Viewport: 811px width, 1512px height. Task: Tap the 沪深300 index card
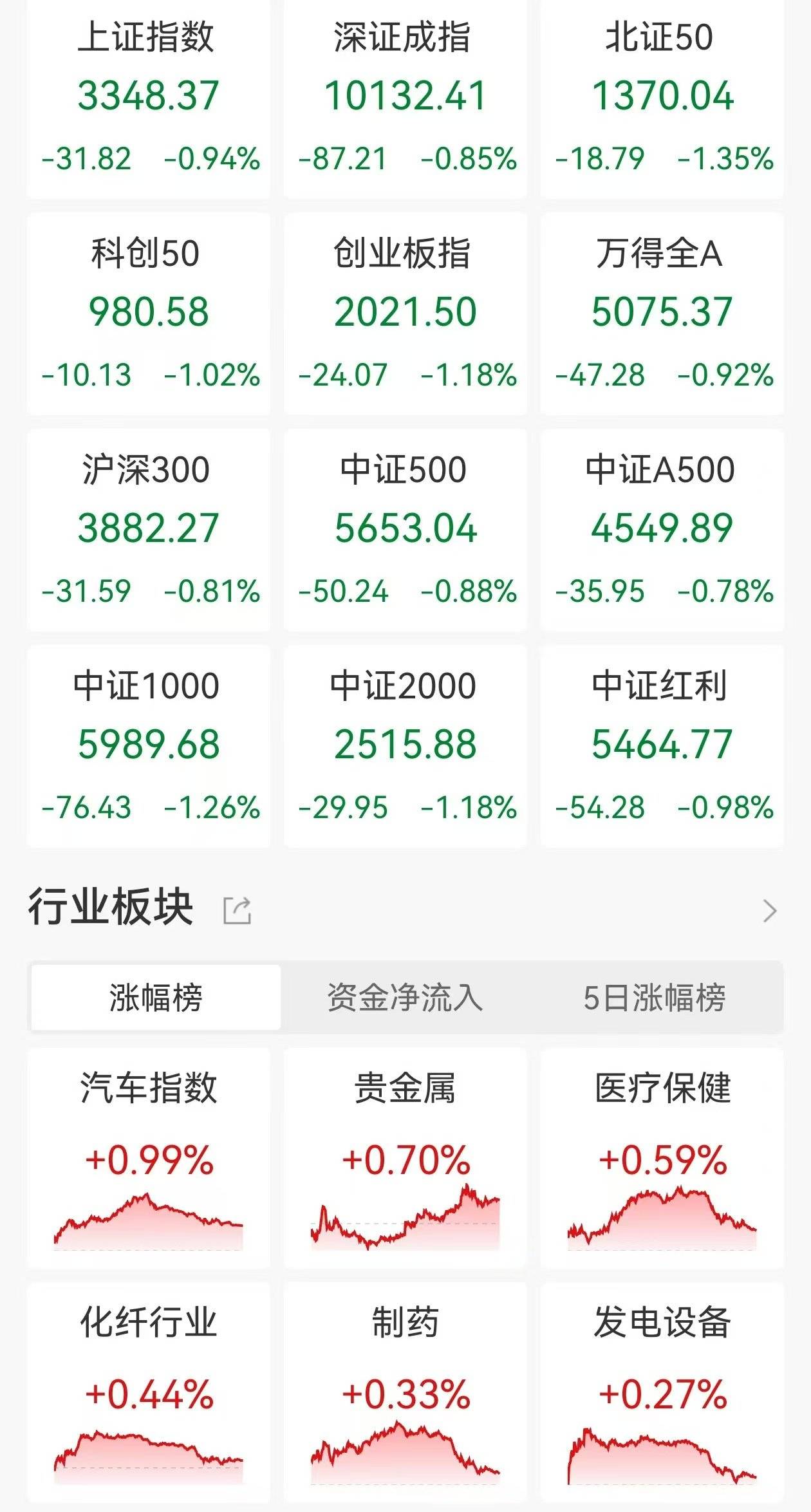(149, 529)
